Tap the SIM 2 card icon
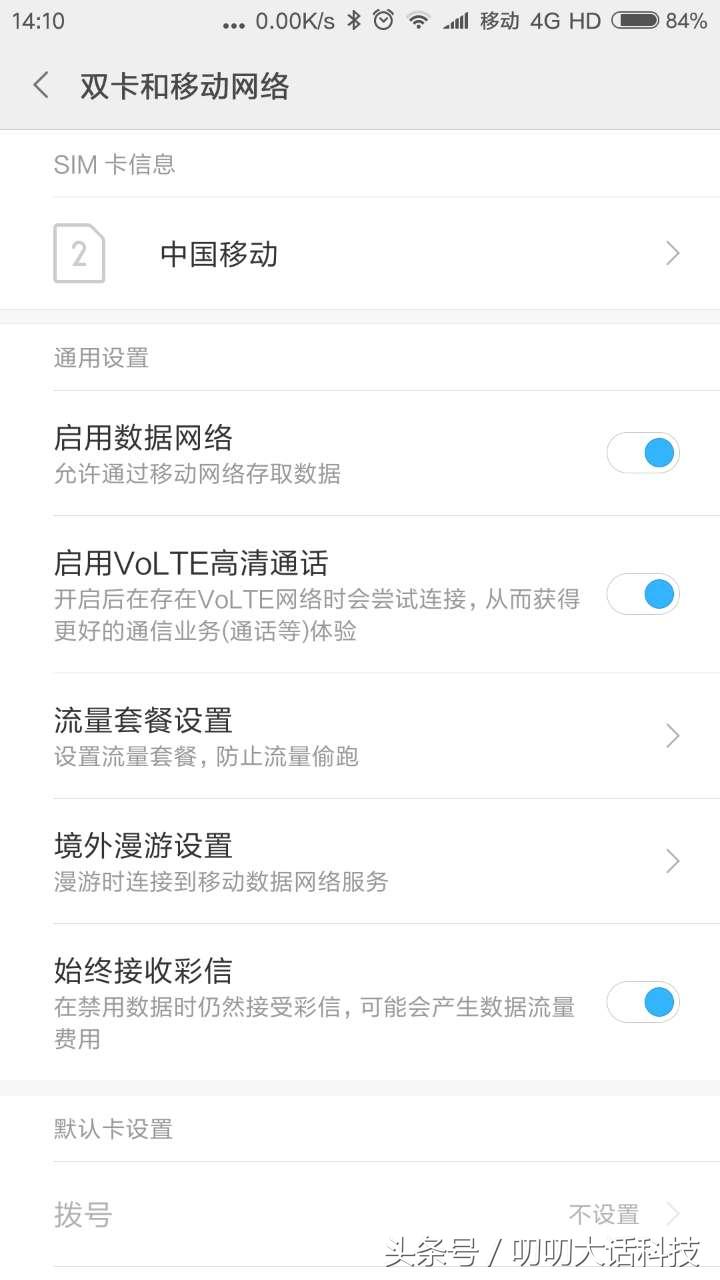Image resolution: width=720 pixels, height=1280 pixels. click(80, 254)
